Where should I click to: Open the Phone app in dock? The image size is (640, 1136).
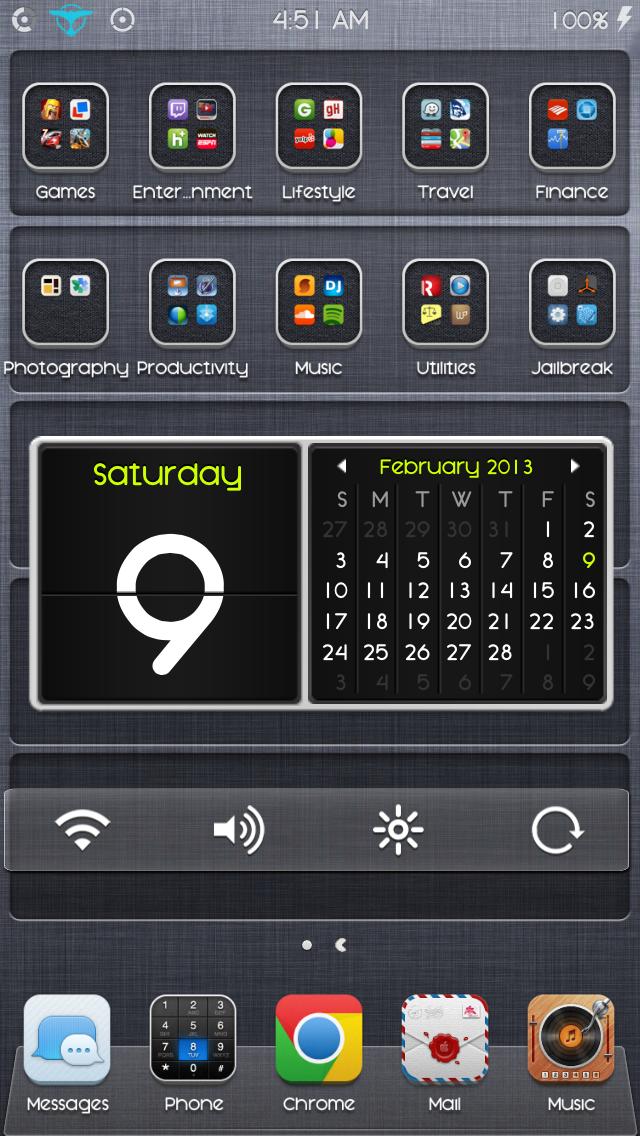(x=192, y=1040)
